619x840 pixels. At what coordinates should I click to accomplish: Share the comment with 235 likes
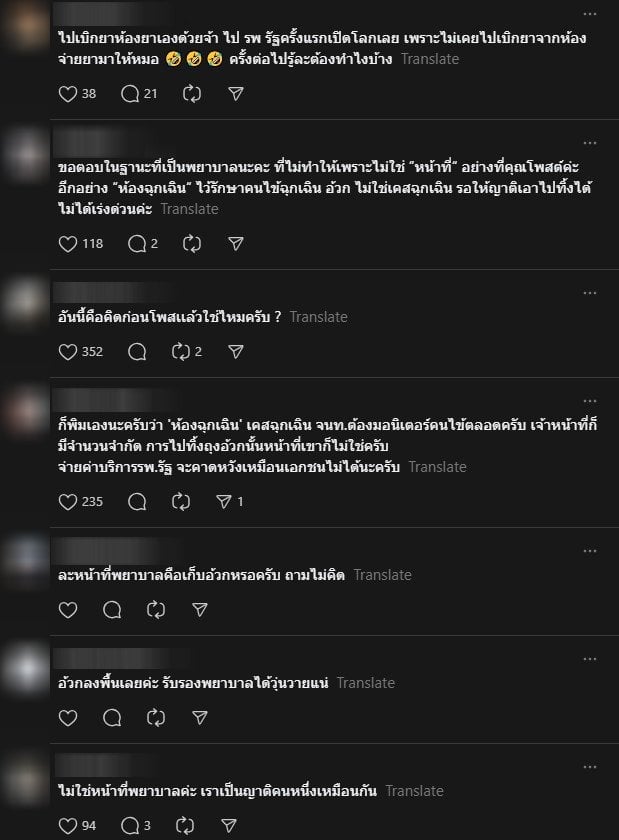pos(224,501)
